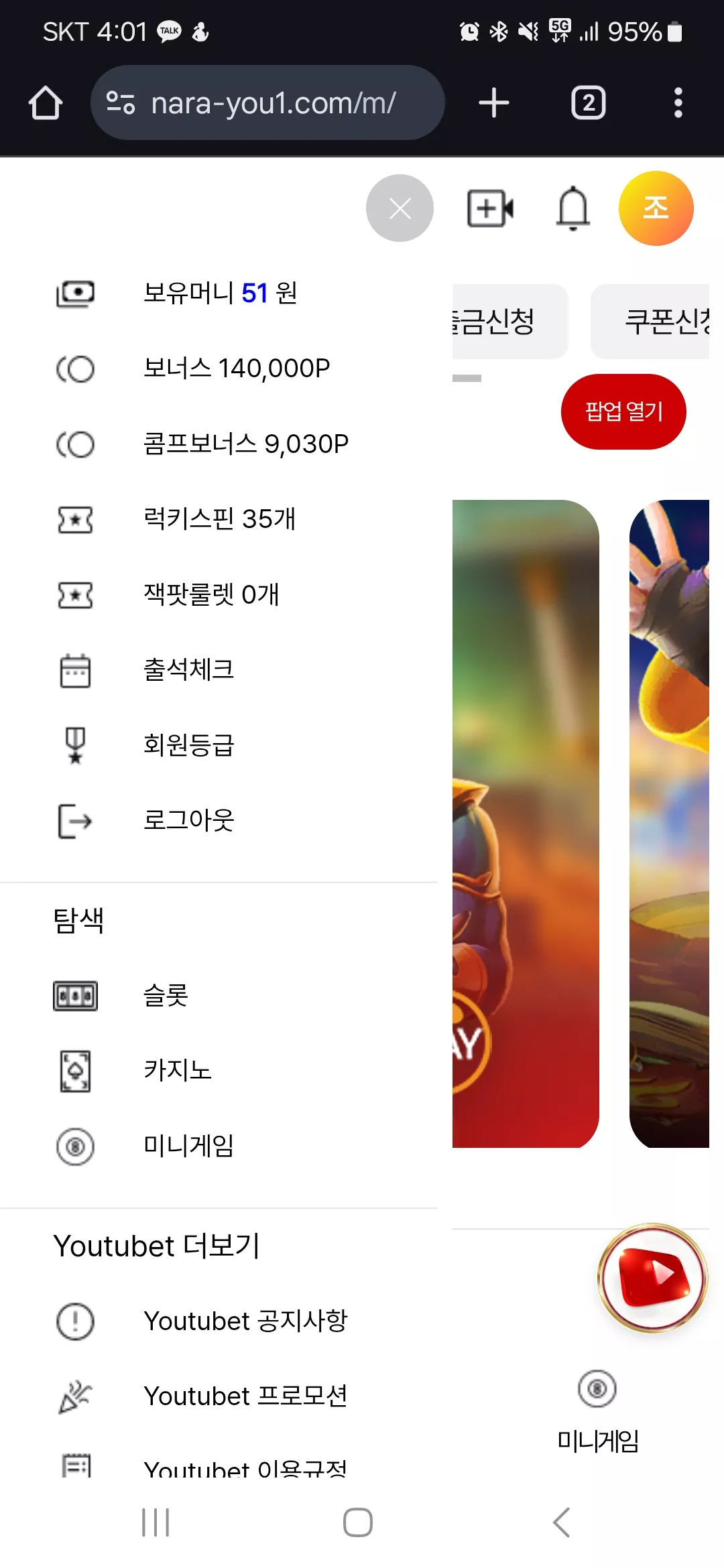Open Youtubet 공지사항 notices
Screen dimensions: 724x1568
219,1321
